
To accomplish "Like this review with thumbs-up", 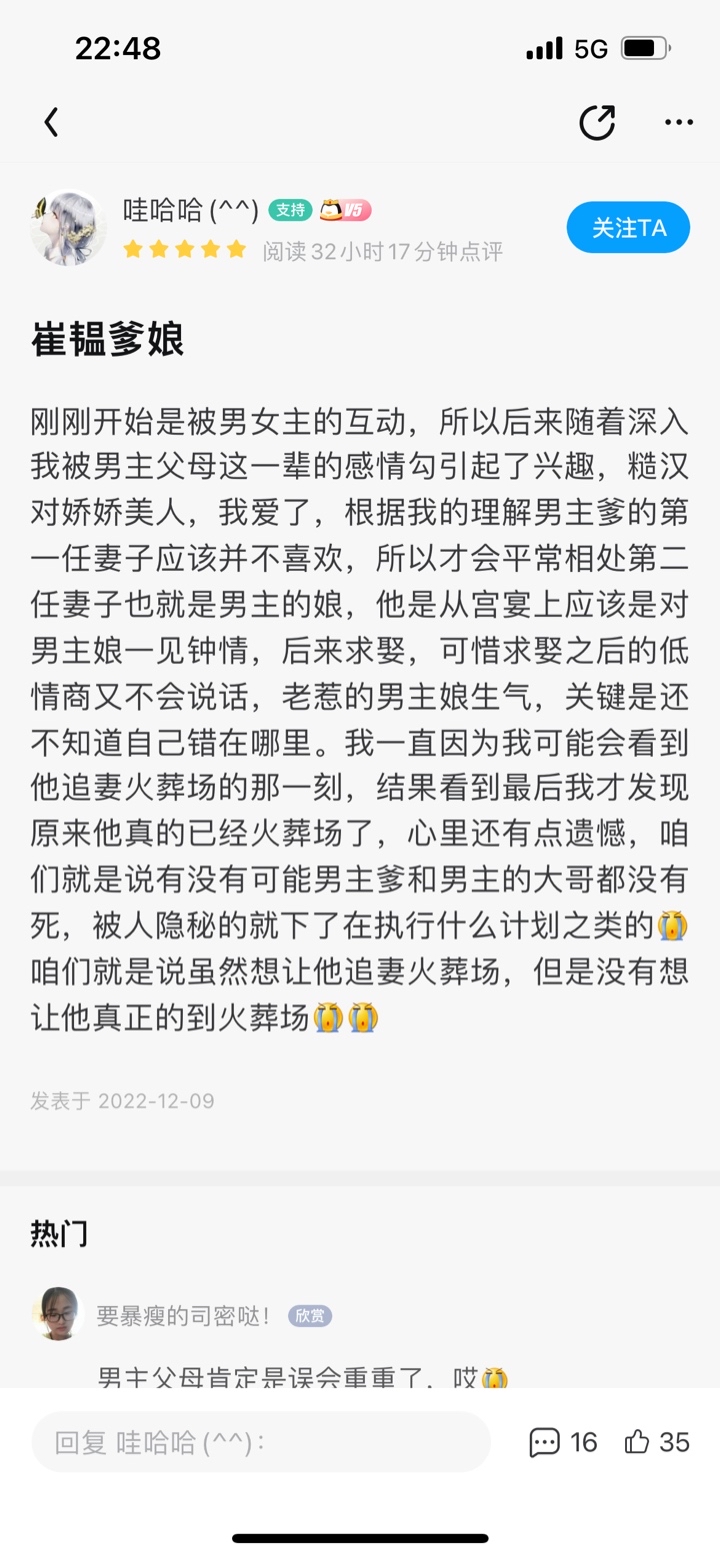I will 657,1442.
